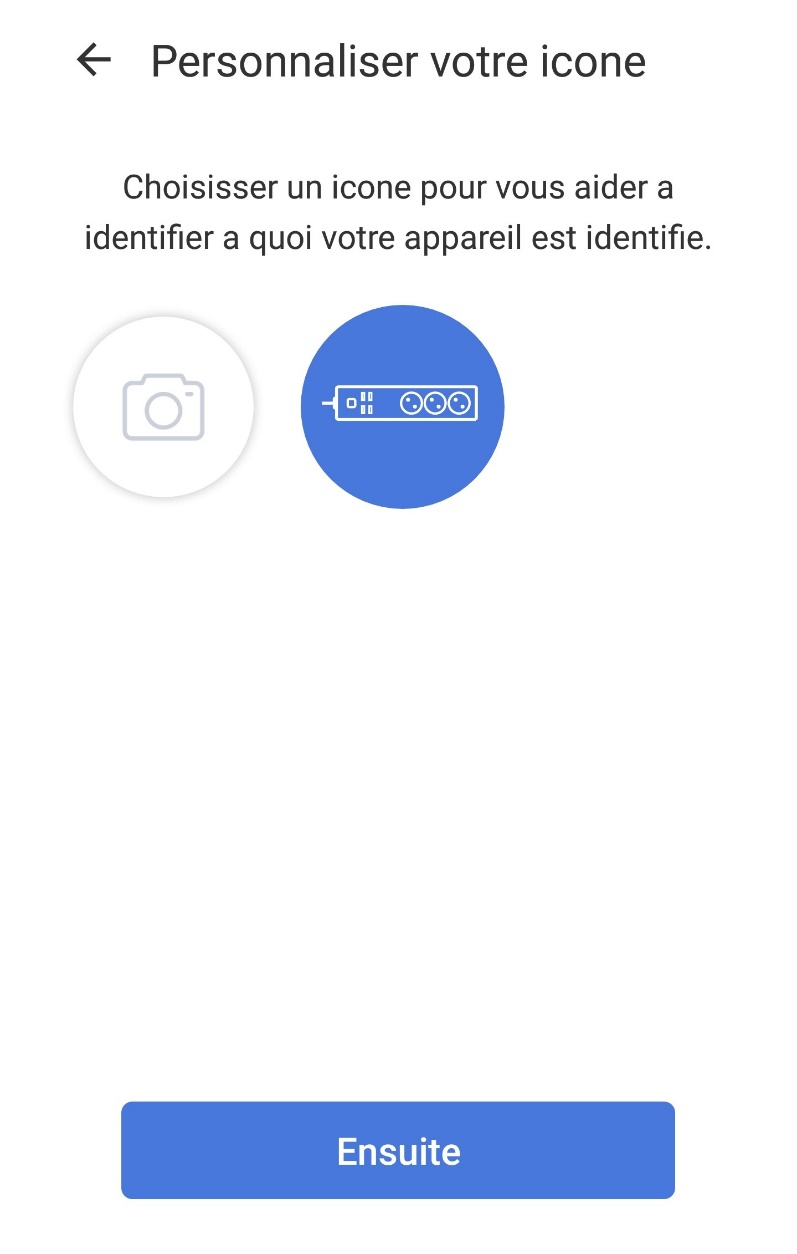Choose the camera icon to take a photo
Screen dimensions: 797x1254
tap(163, 407)
